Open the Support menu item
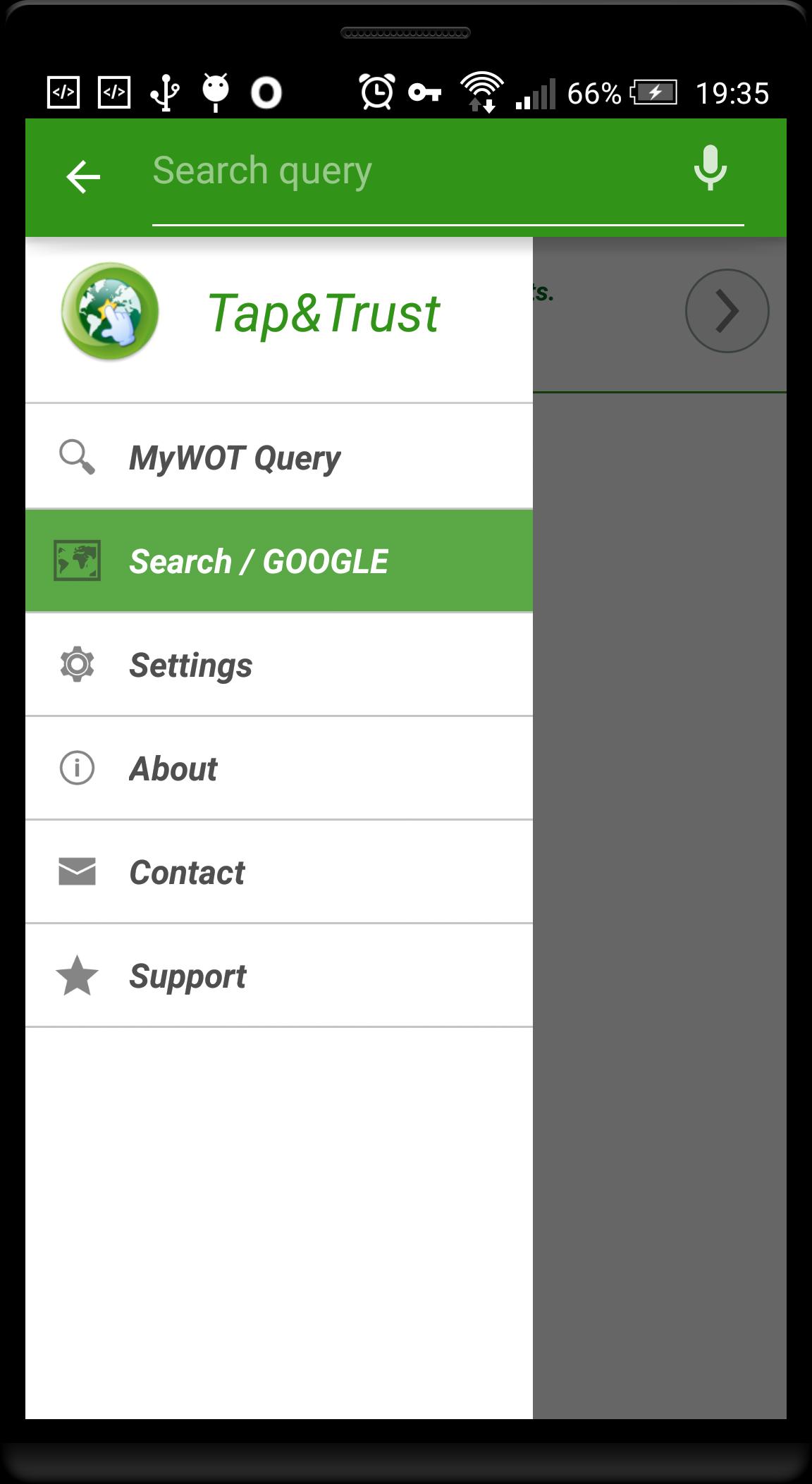This screenshot has height=1484, width=812. click(278, 976)
